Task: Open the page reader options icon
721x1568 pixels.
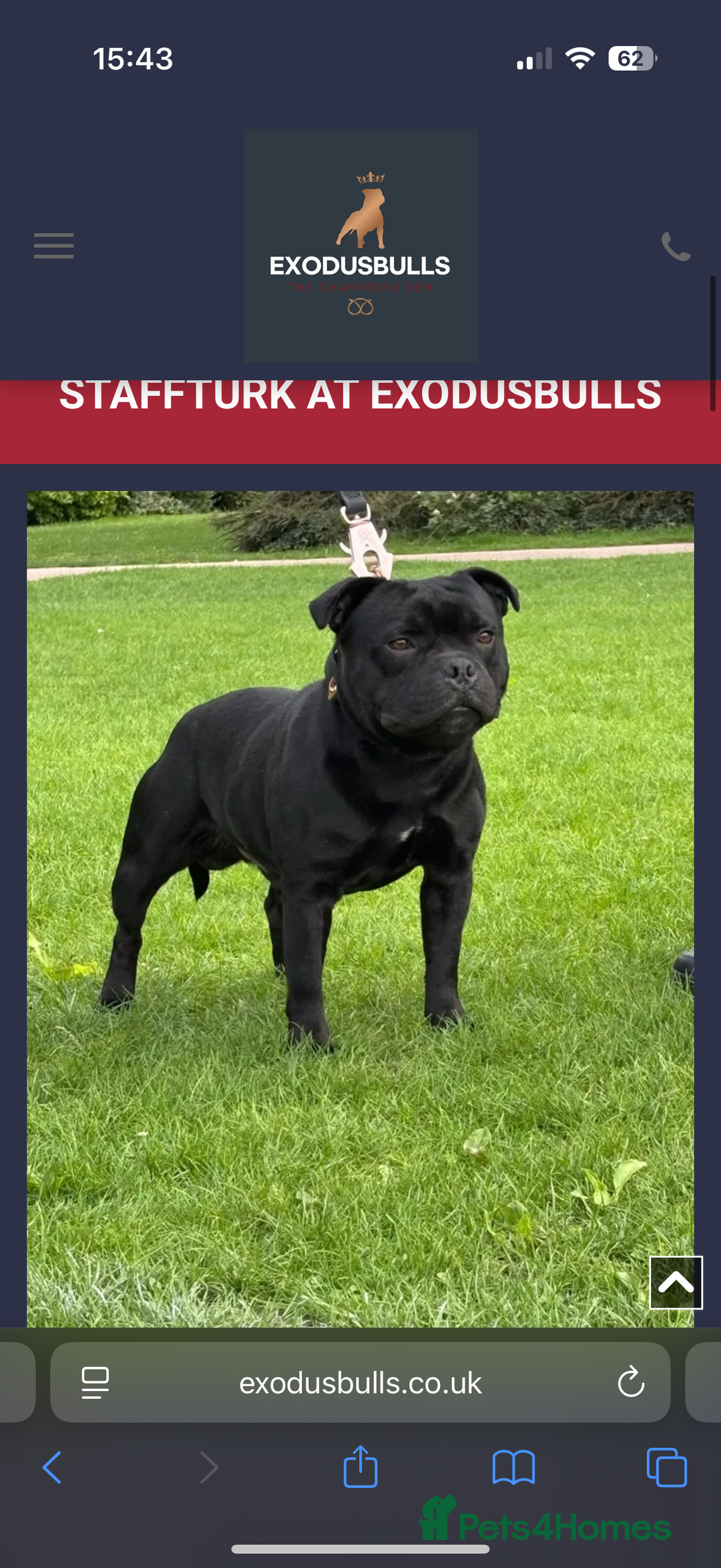Action: pyautogui.click(x=95, y=1382)
